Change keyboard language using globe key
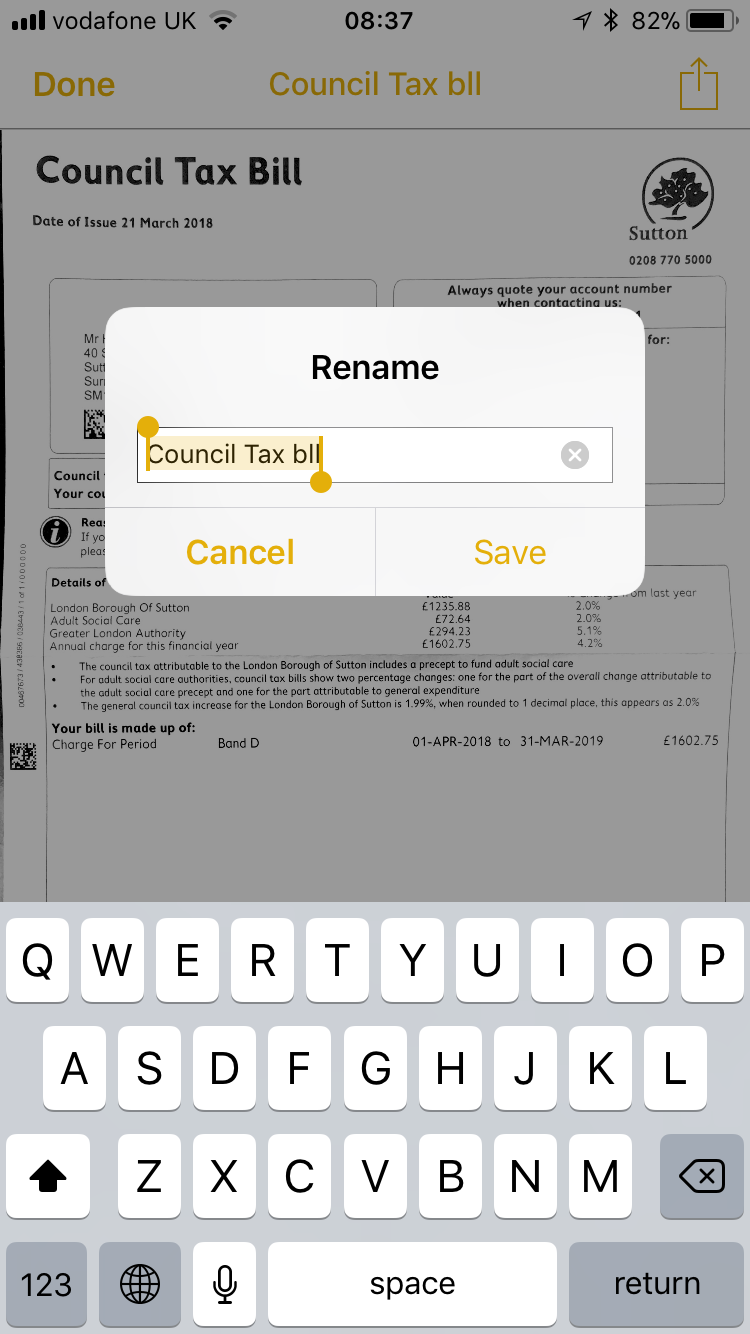This screenshot has width=750, height=1334. tap(140, 1284)
